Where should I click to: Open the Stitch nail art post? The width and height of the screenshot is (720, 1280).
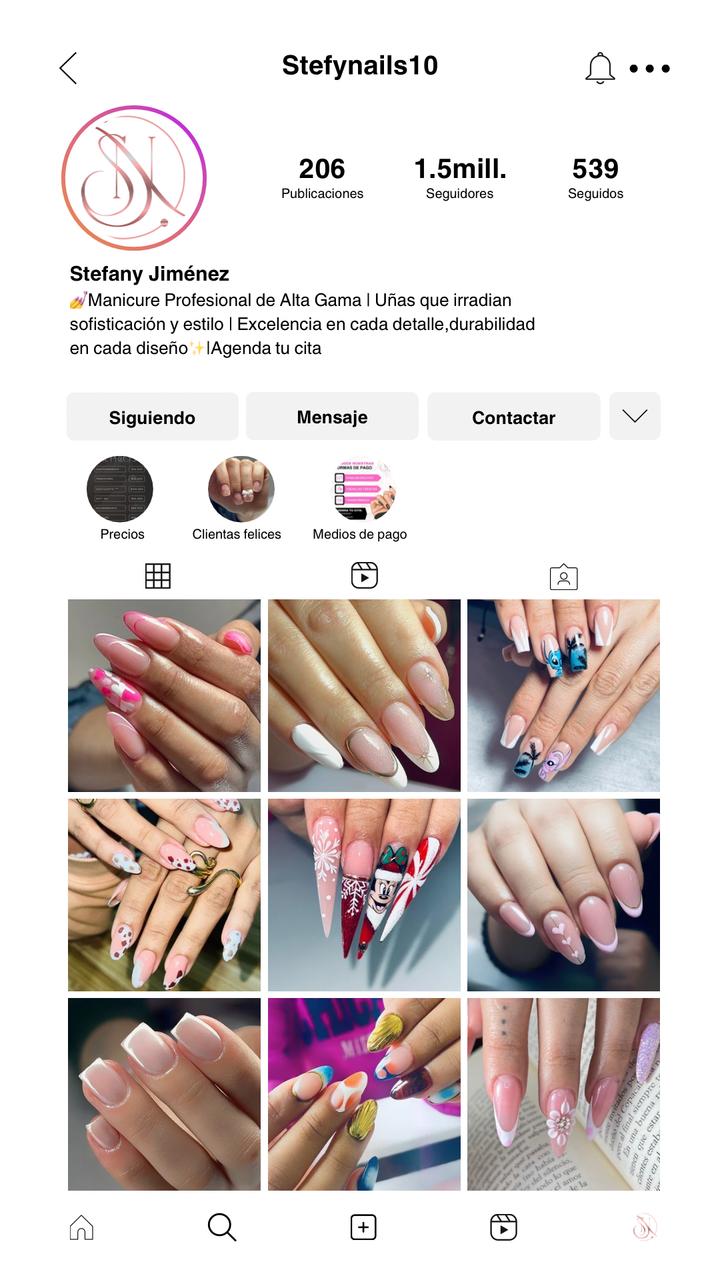(563, 695)
